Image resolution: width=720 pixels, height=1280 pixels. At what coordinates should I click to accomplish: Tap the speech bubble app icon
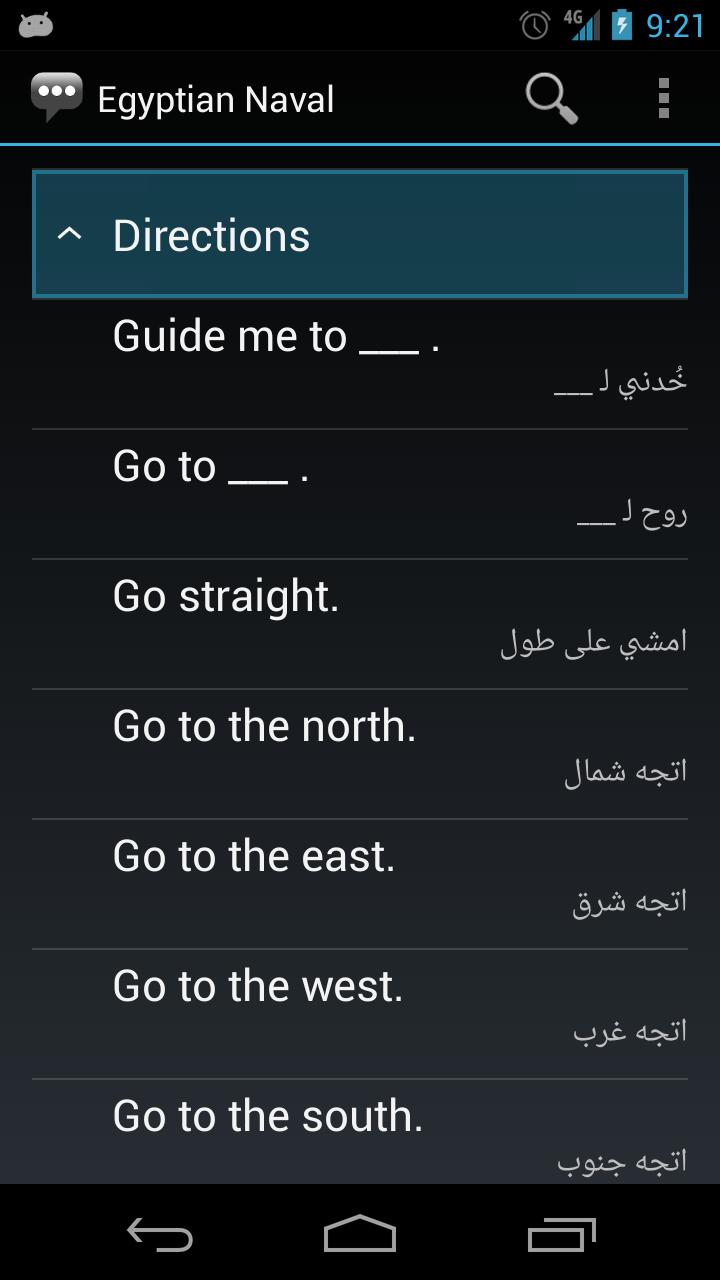tap(57, 95)
